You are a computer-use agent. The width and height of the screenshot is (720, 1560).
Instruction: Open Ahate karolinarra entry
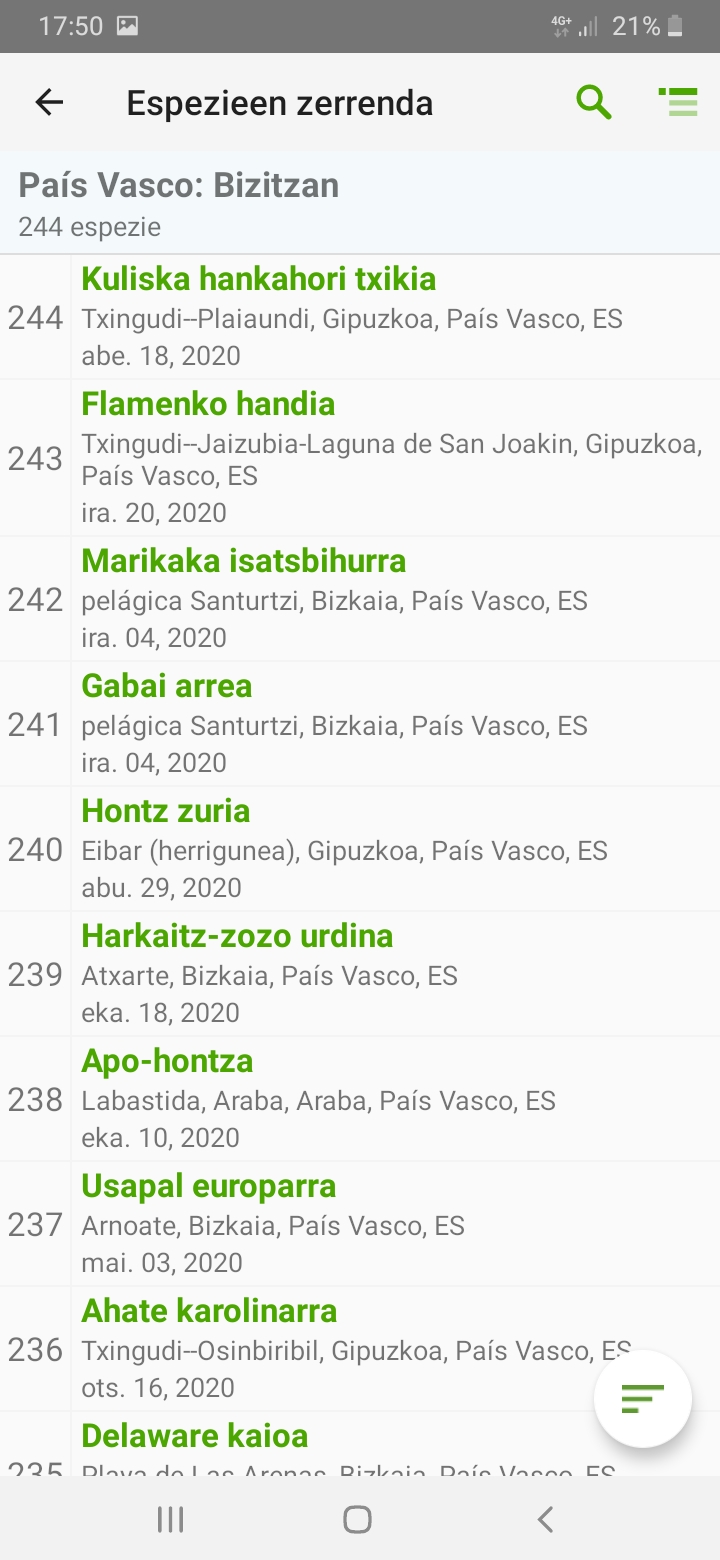tap(360, 1349)
